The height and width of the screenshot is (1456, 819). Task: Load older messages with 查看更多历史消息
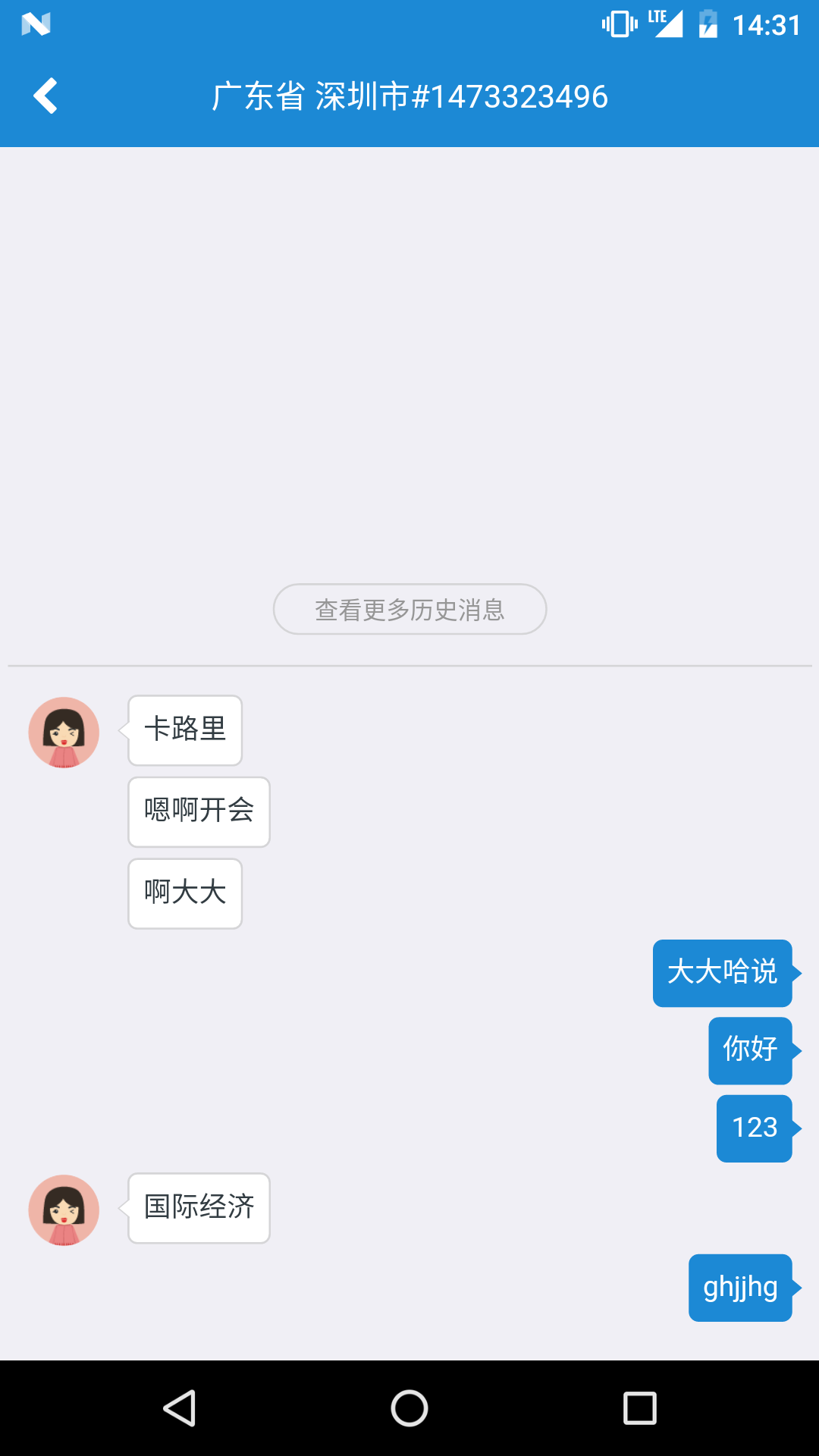tap(409, 609)
